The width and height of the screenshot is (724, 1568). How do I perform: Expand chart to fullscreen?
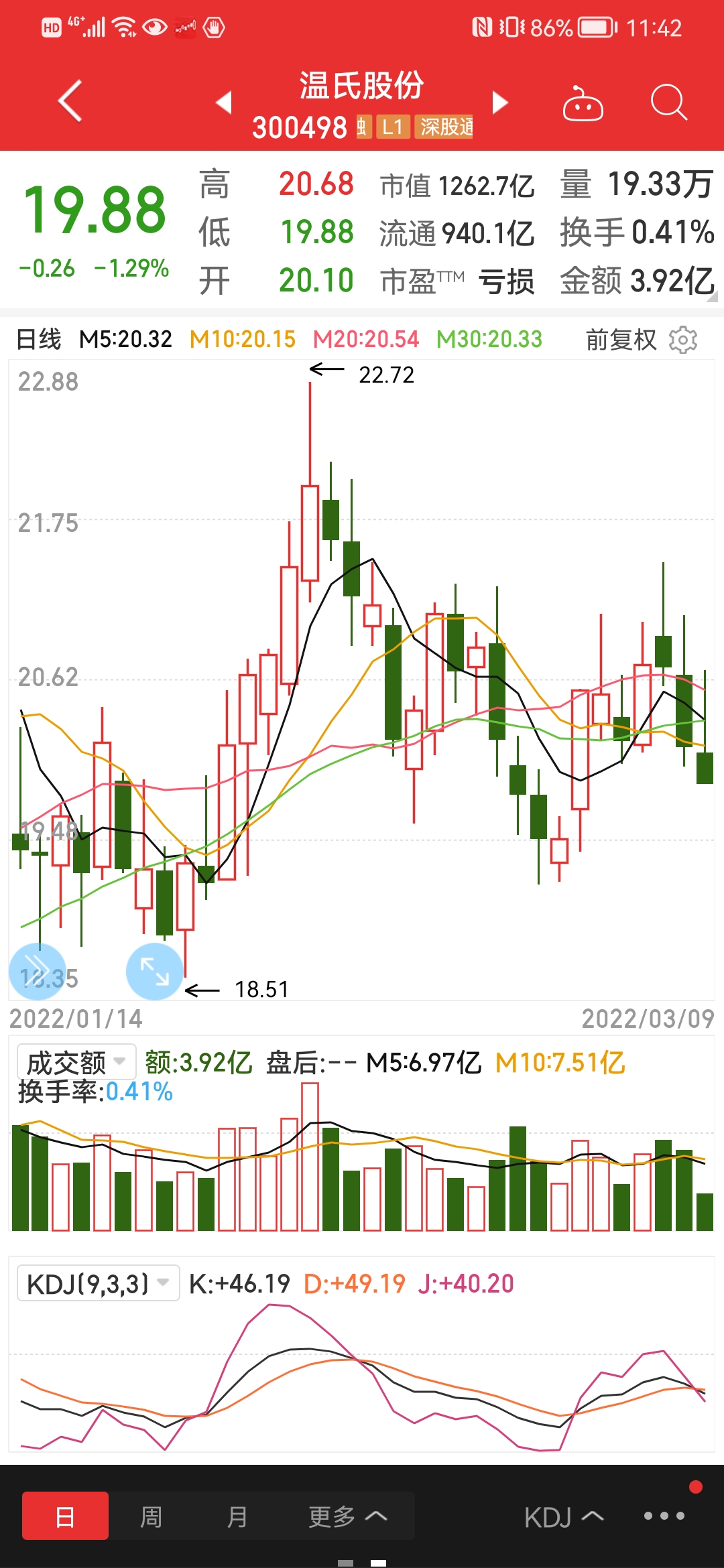[x=155, y=971]
